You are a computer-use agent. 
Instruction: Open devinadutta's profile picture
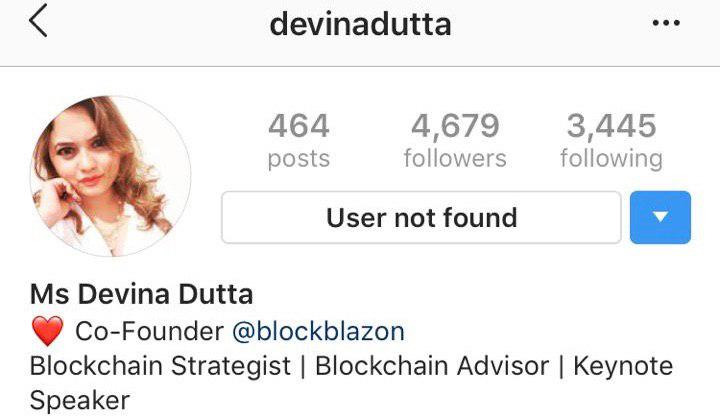pyautogui.click(x=111, y=176)
